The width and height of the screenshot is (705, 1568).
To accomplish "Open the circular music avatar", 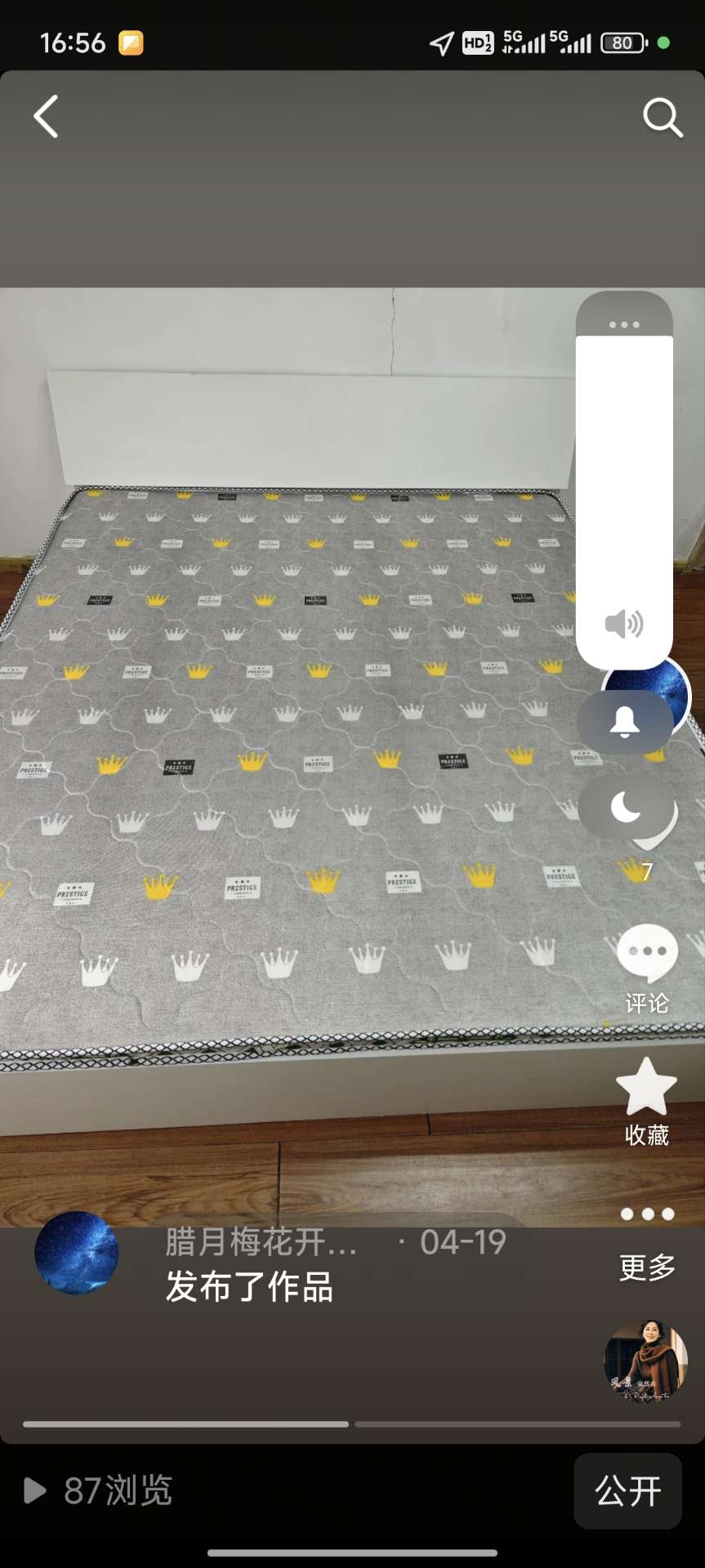I will tap(645, 1361).
